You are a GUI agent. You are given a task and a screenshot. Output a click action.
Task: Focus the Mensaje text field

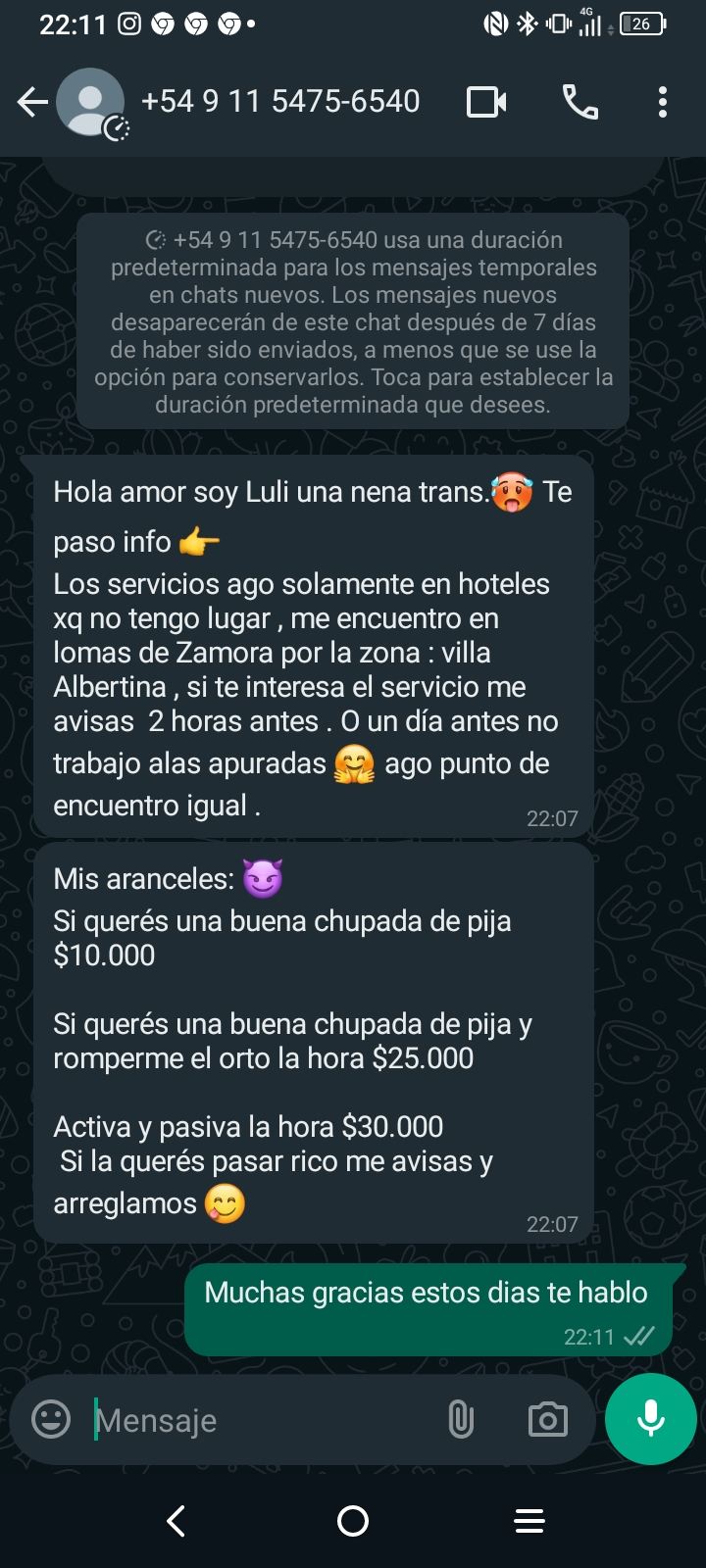coord(255,1420)
